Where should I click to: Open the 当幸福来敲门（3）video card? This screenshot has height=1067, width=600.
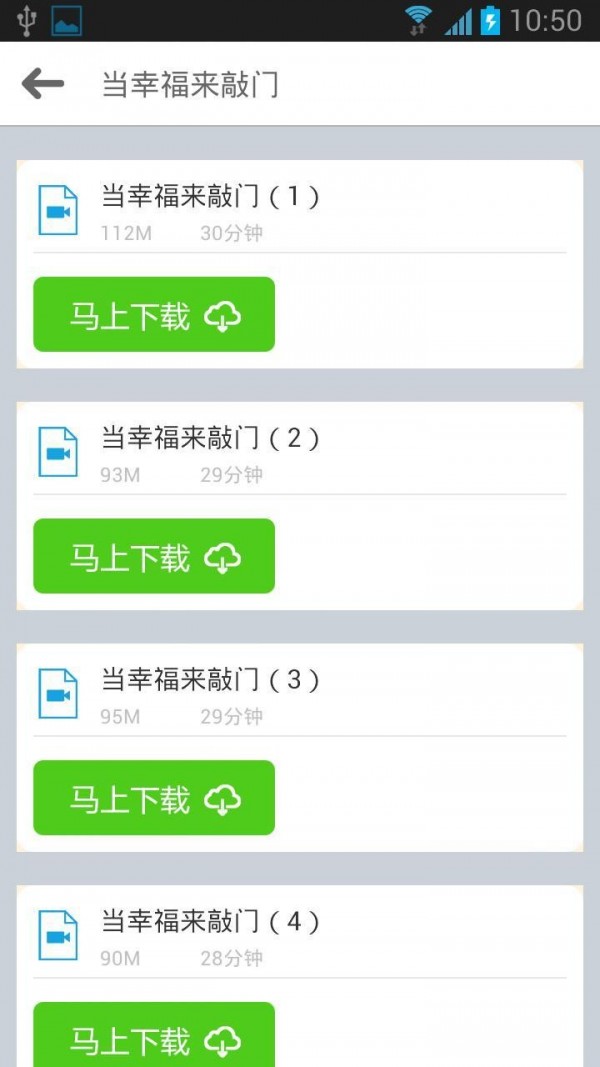point(300,694)
